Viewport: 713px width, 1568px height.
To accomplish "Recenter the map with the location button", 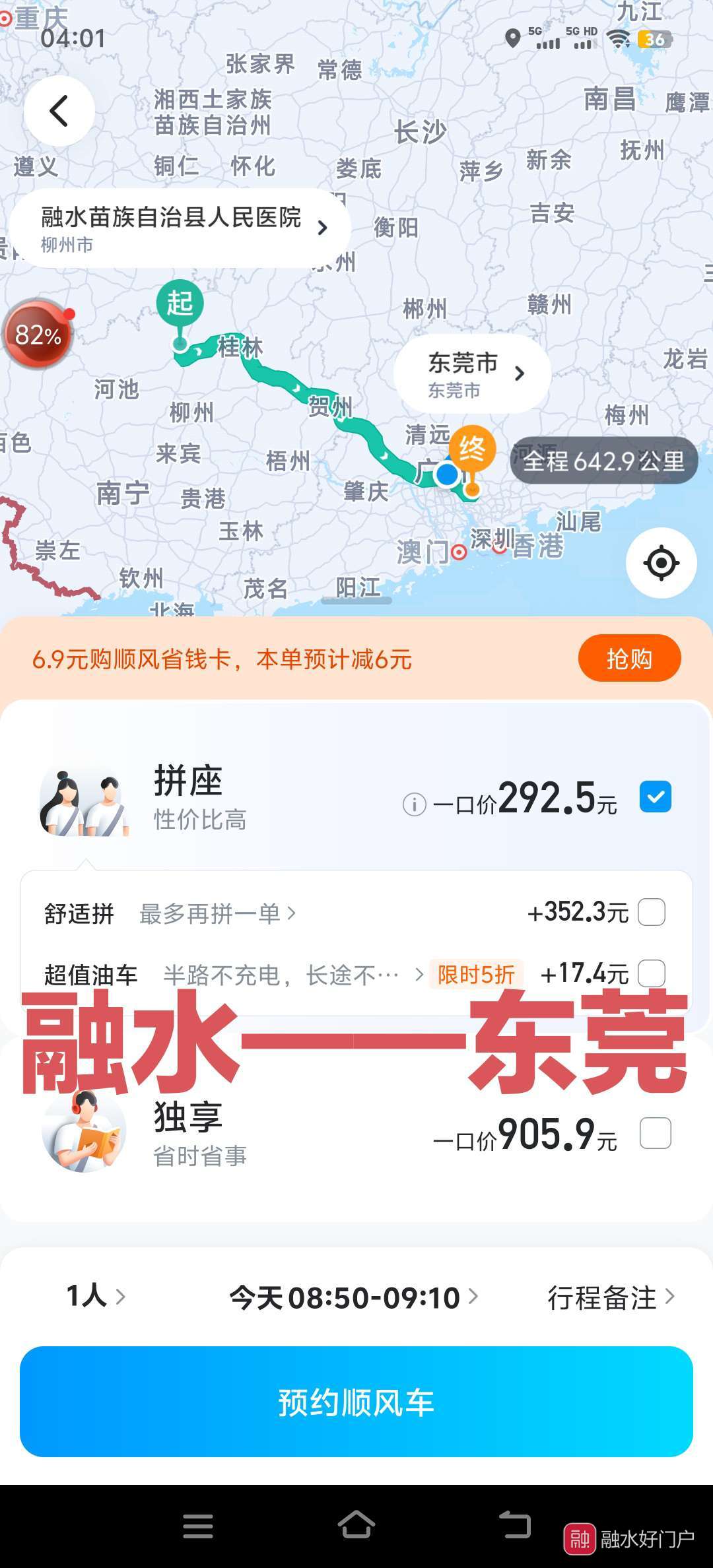I will (661, 563).
